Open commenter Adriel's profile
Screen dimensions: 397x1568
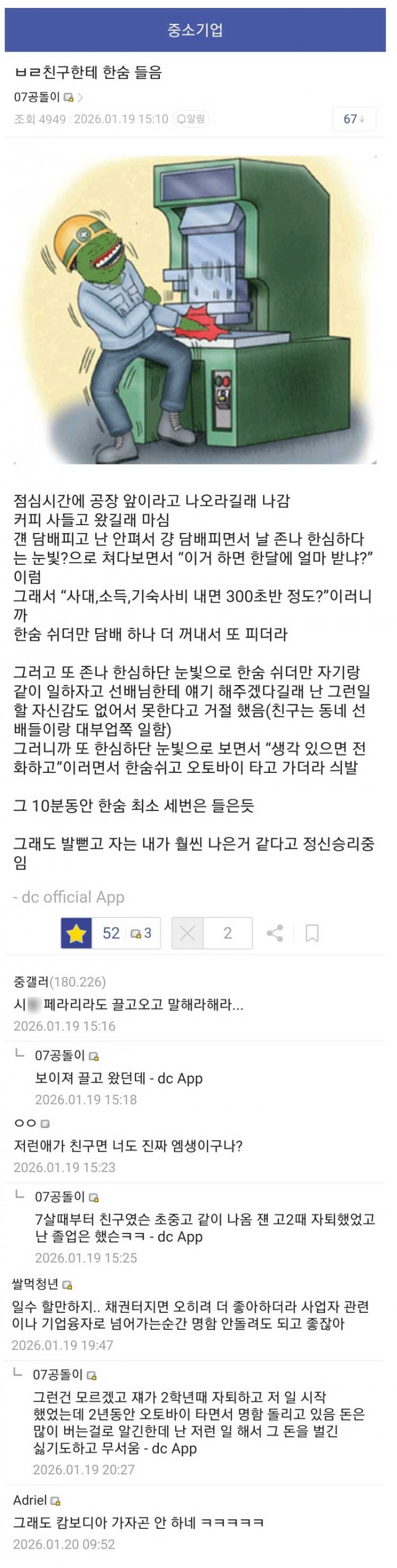click(x=31, y=1500)
